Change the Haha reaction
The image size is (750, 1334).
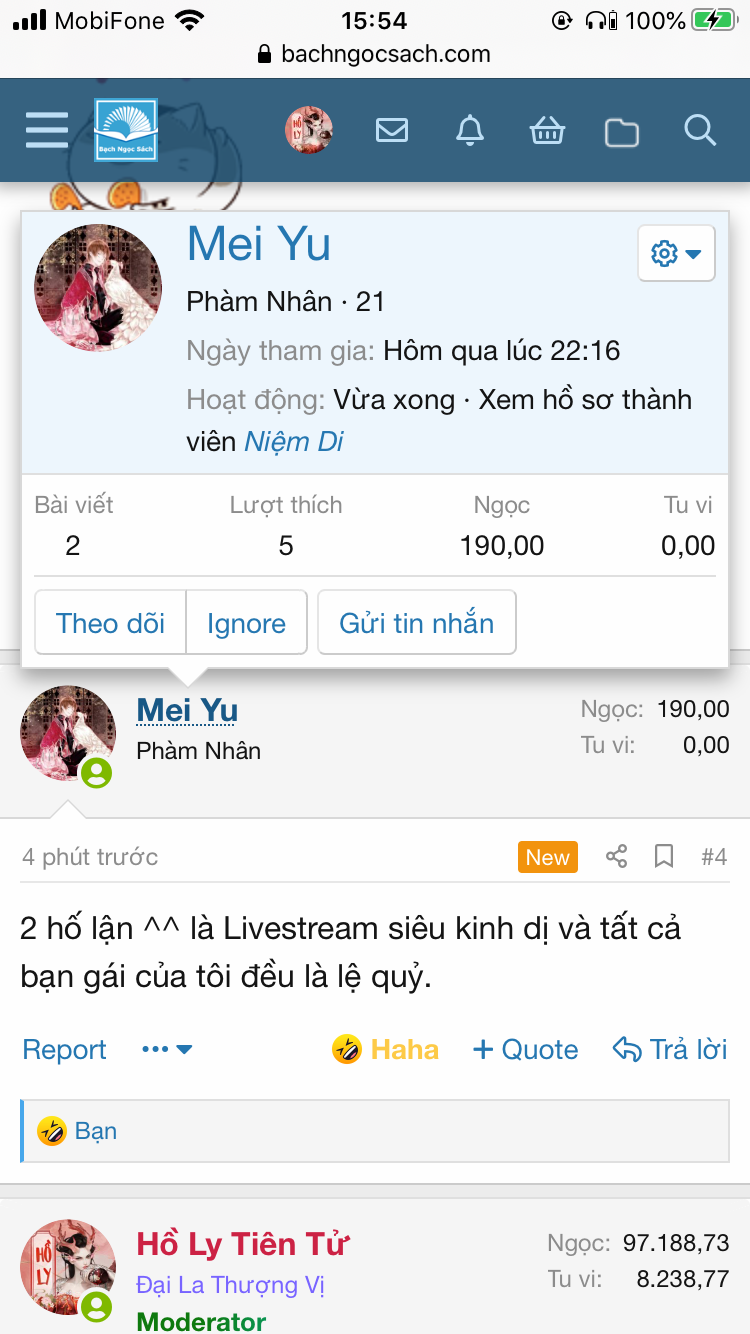[x=386, y=1049]
